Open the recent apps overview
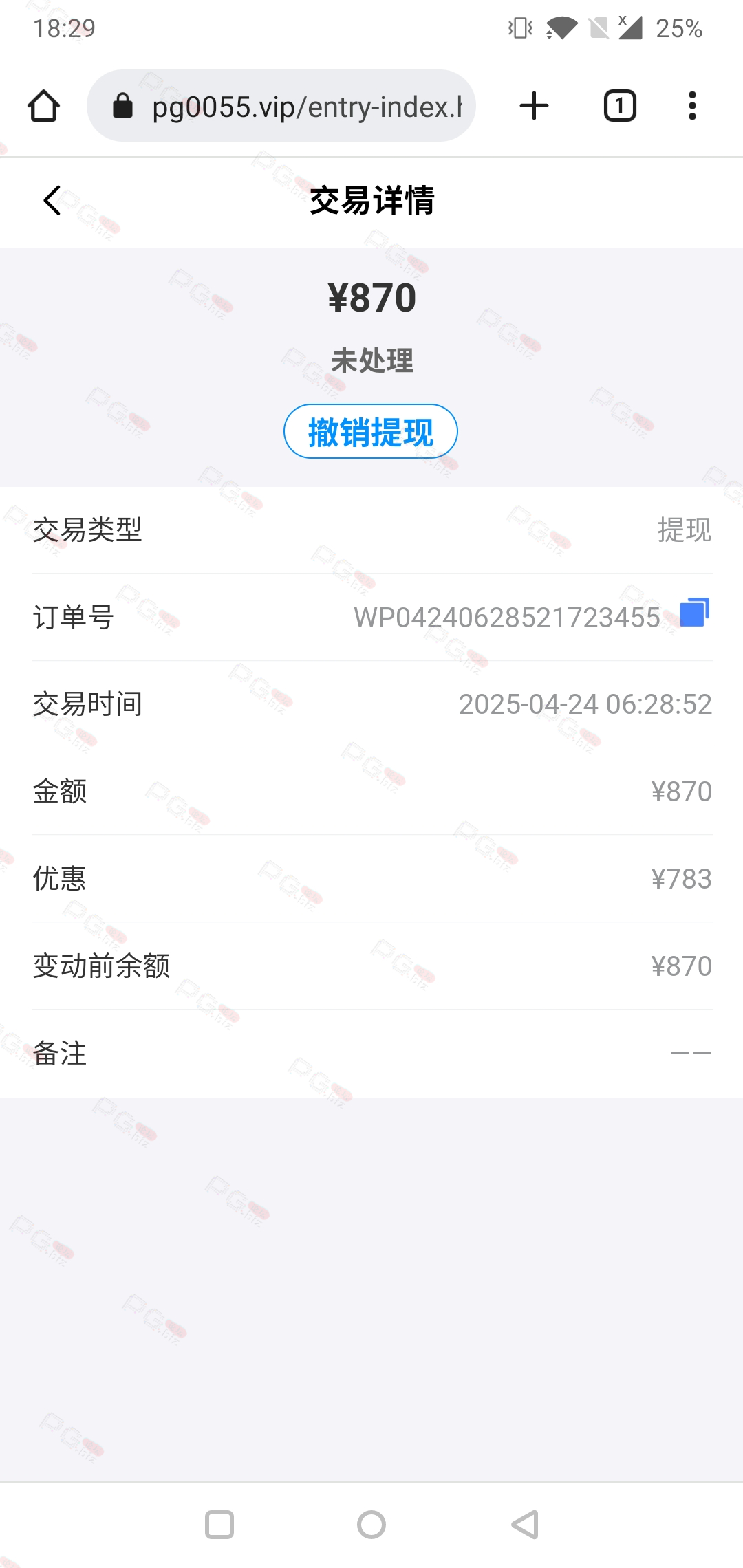Image resolution: width=743 pixels, height=1568 pixels. point(219,1525)
